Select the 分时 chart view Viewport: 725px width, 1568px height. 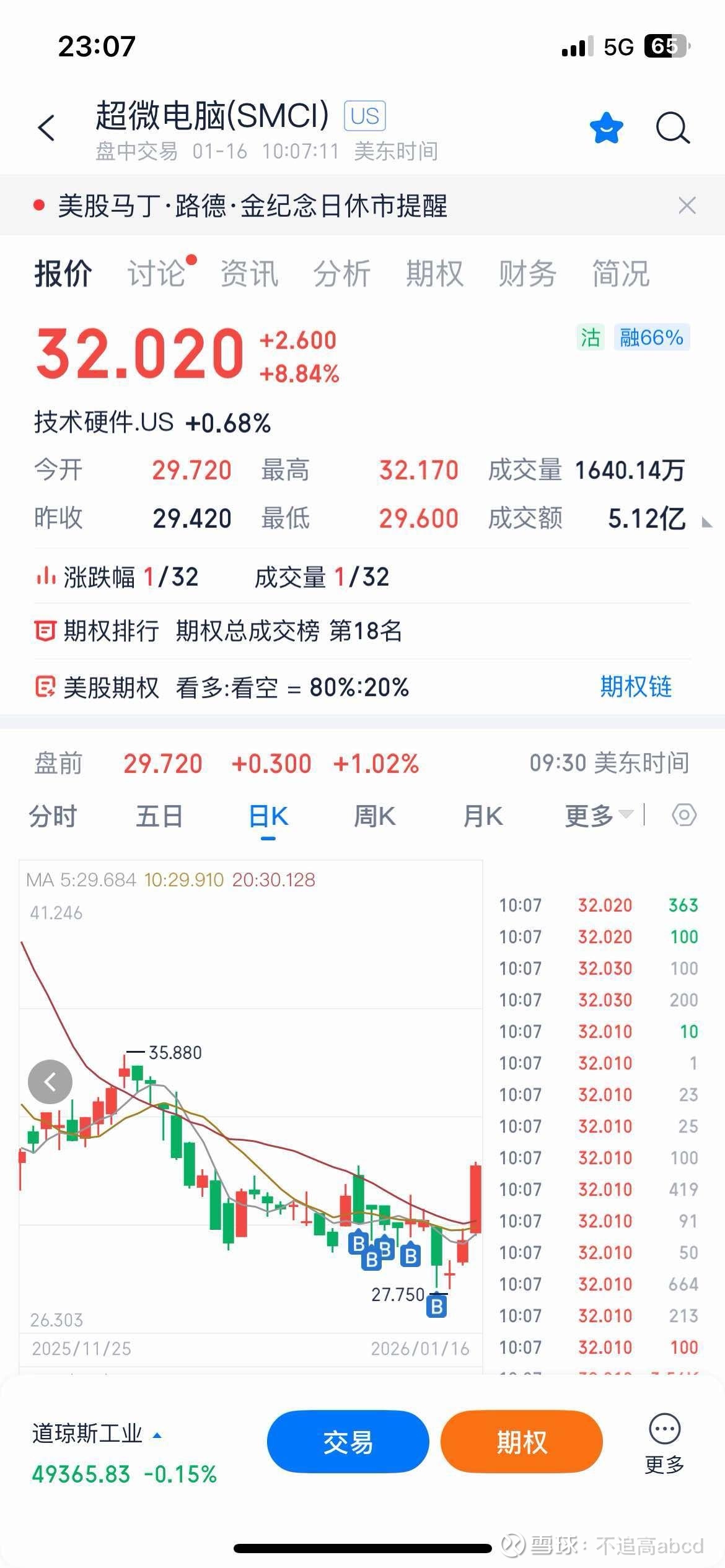53,816
